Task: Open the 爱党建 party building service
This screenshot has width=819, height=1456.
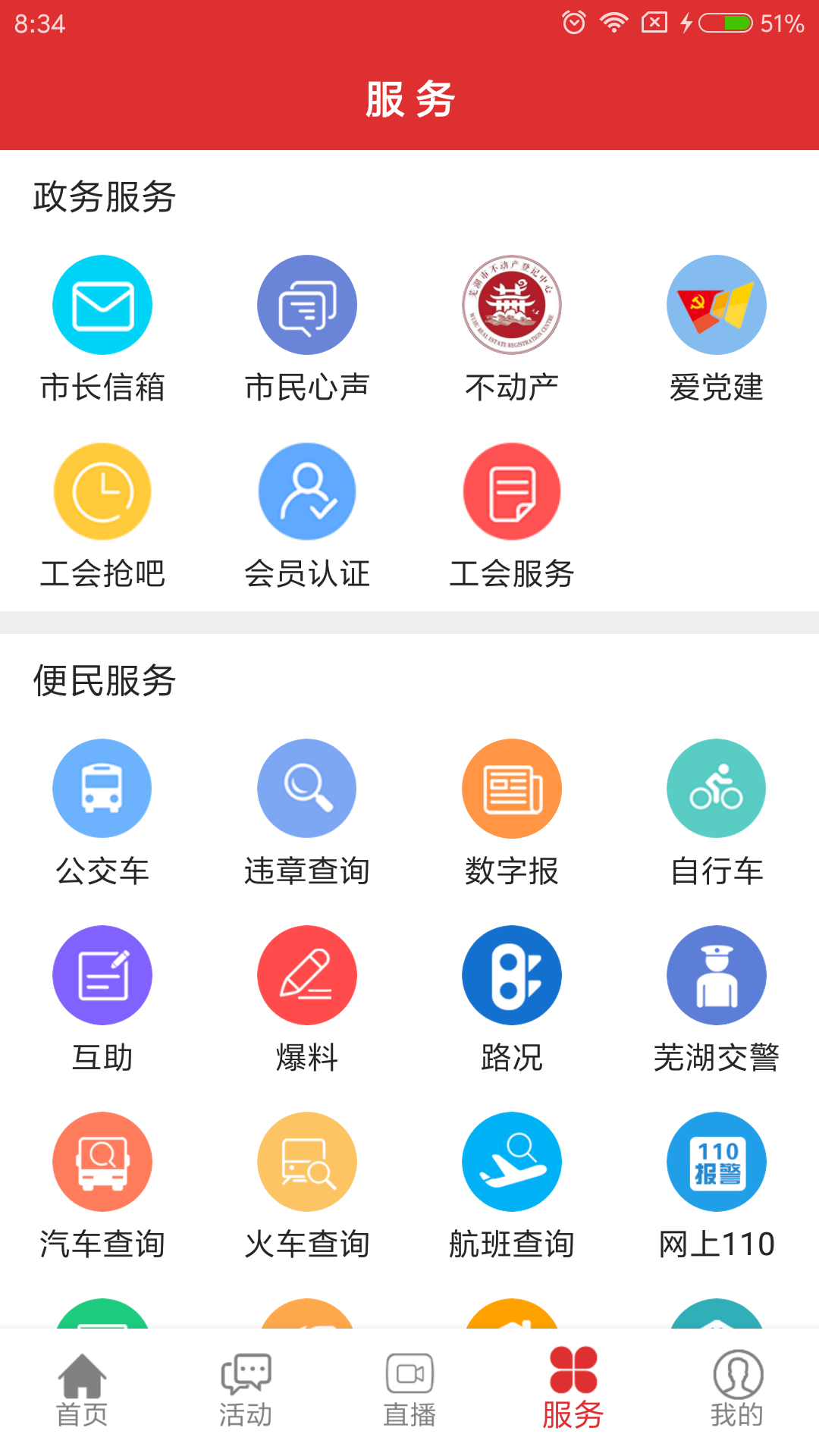Action: click(717, 306)
